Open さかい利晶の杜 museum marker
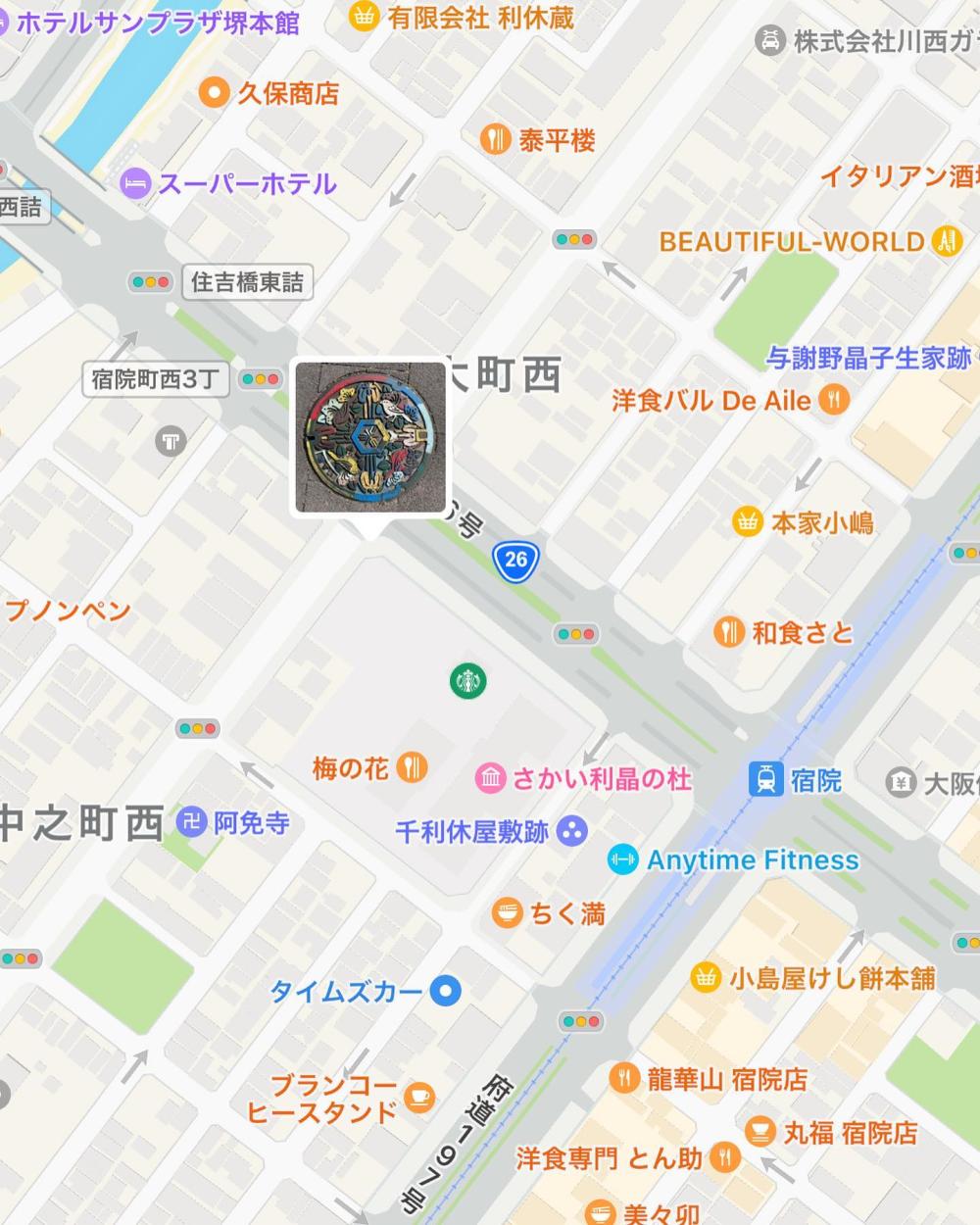This screenshot has width=980, height=1225. pos(490,779)
